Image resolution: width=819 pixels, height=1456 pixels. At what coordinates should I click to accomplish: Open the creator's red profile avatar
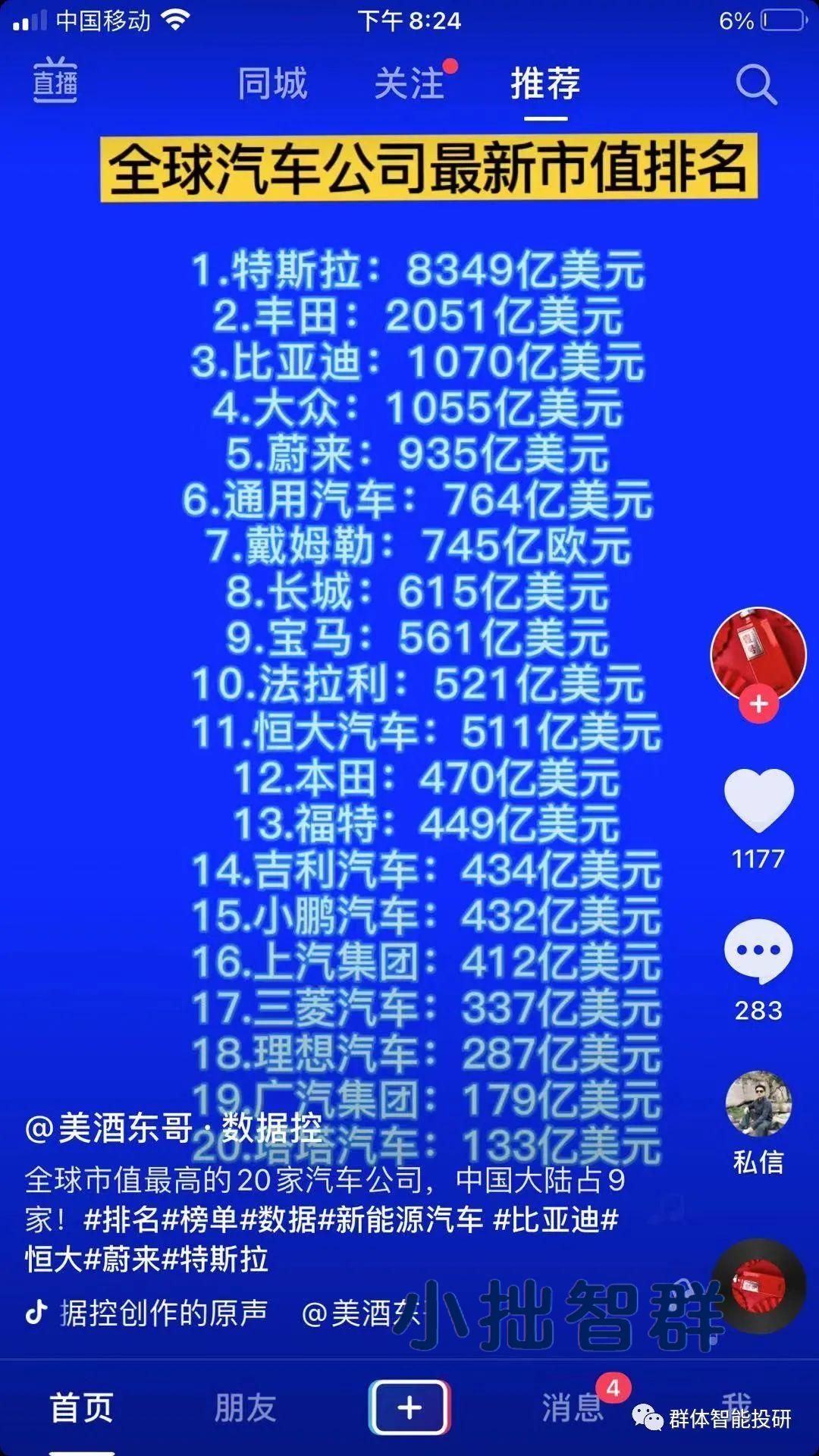[758, 654]
